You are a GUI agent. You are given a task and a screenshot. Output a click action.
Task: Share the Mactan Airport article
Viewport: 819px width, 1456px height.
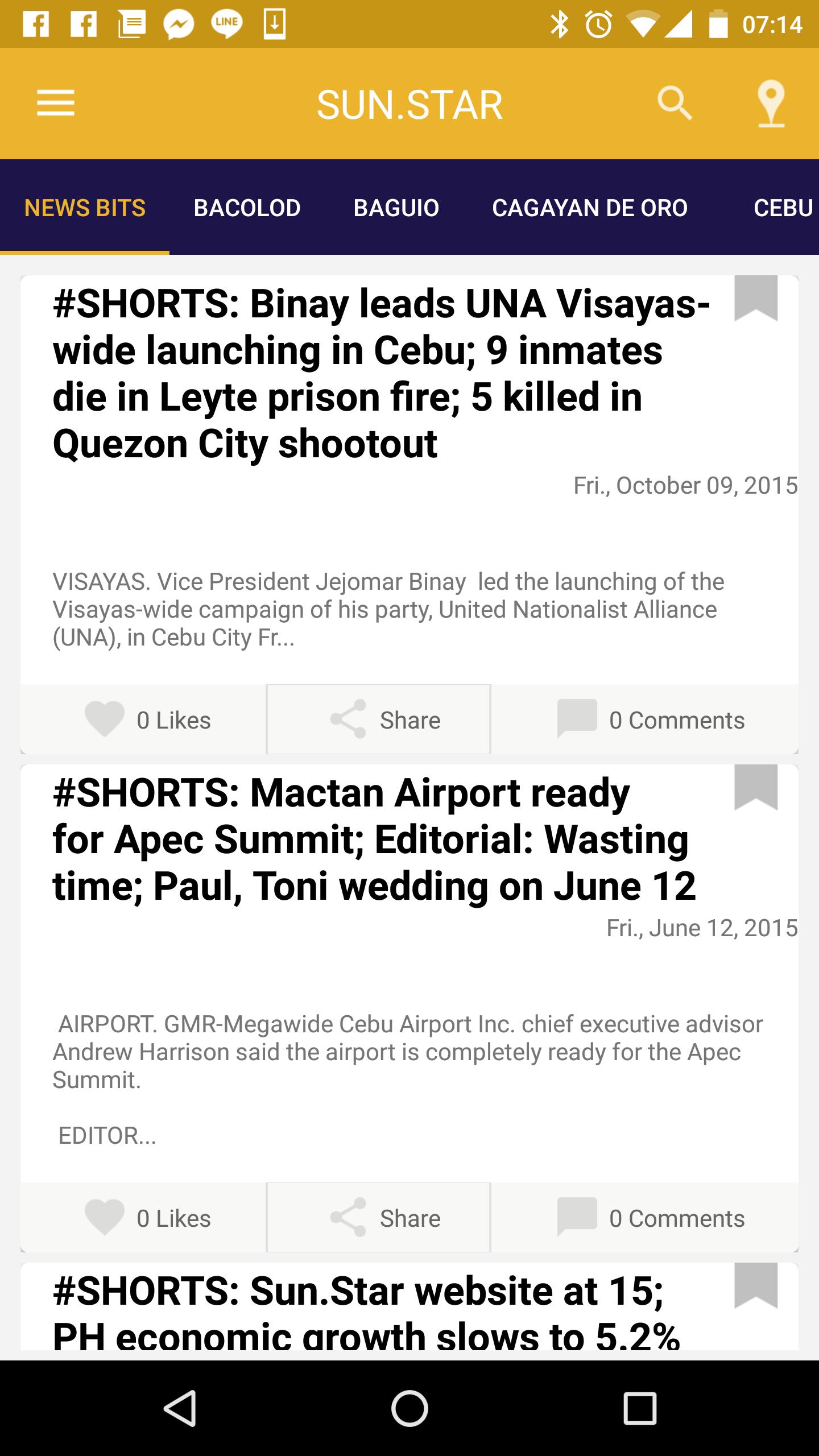(x=379, y=1218)
